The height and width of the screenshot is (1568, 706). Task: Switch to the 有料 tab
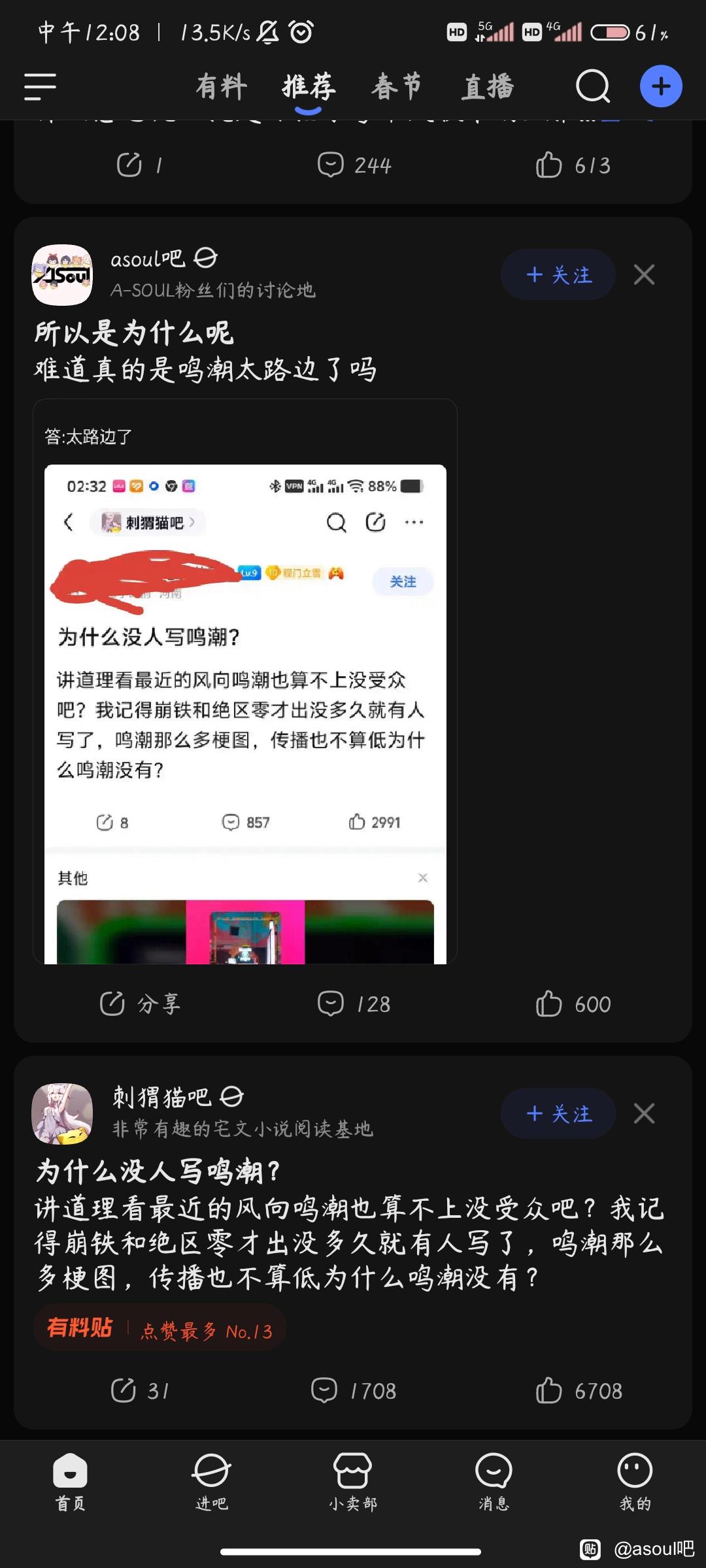pos(222,86)
